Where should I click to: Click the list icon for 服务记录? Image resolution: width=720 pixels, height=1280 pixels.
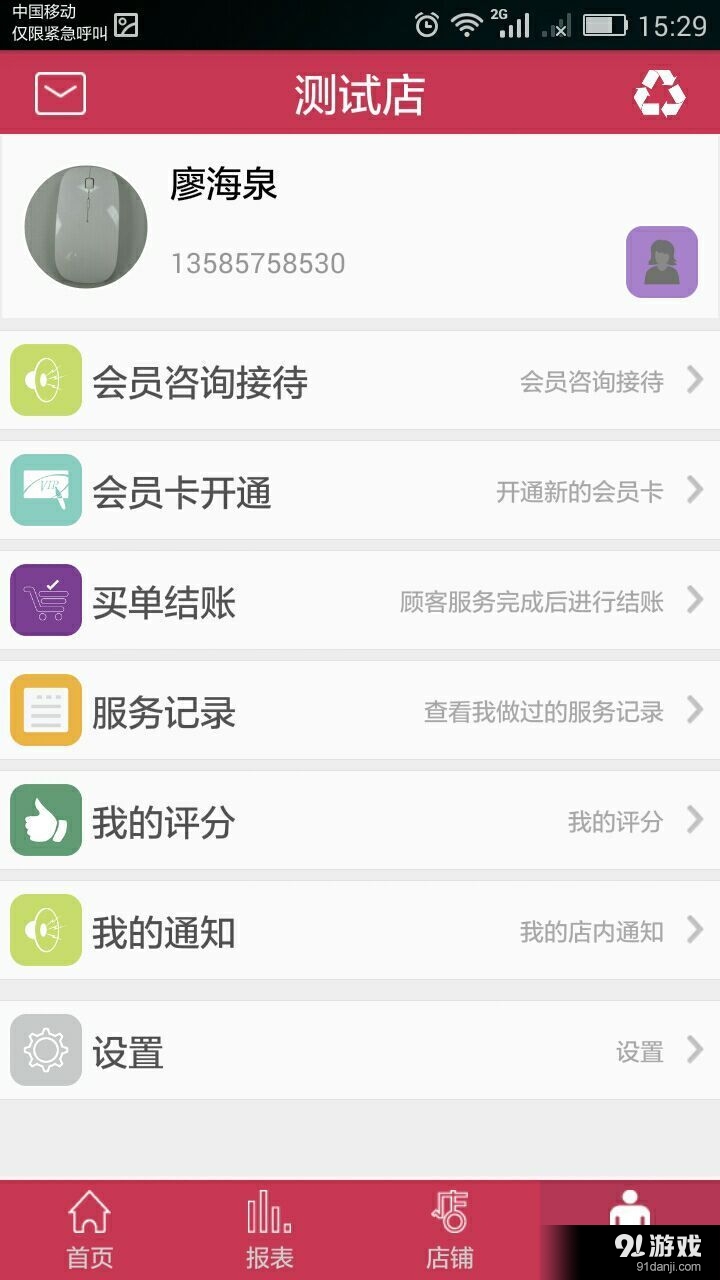tap(44, 710)
